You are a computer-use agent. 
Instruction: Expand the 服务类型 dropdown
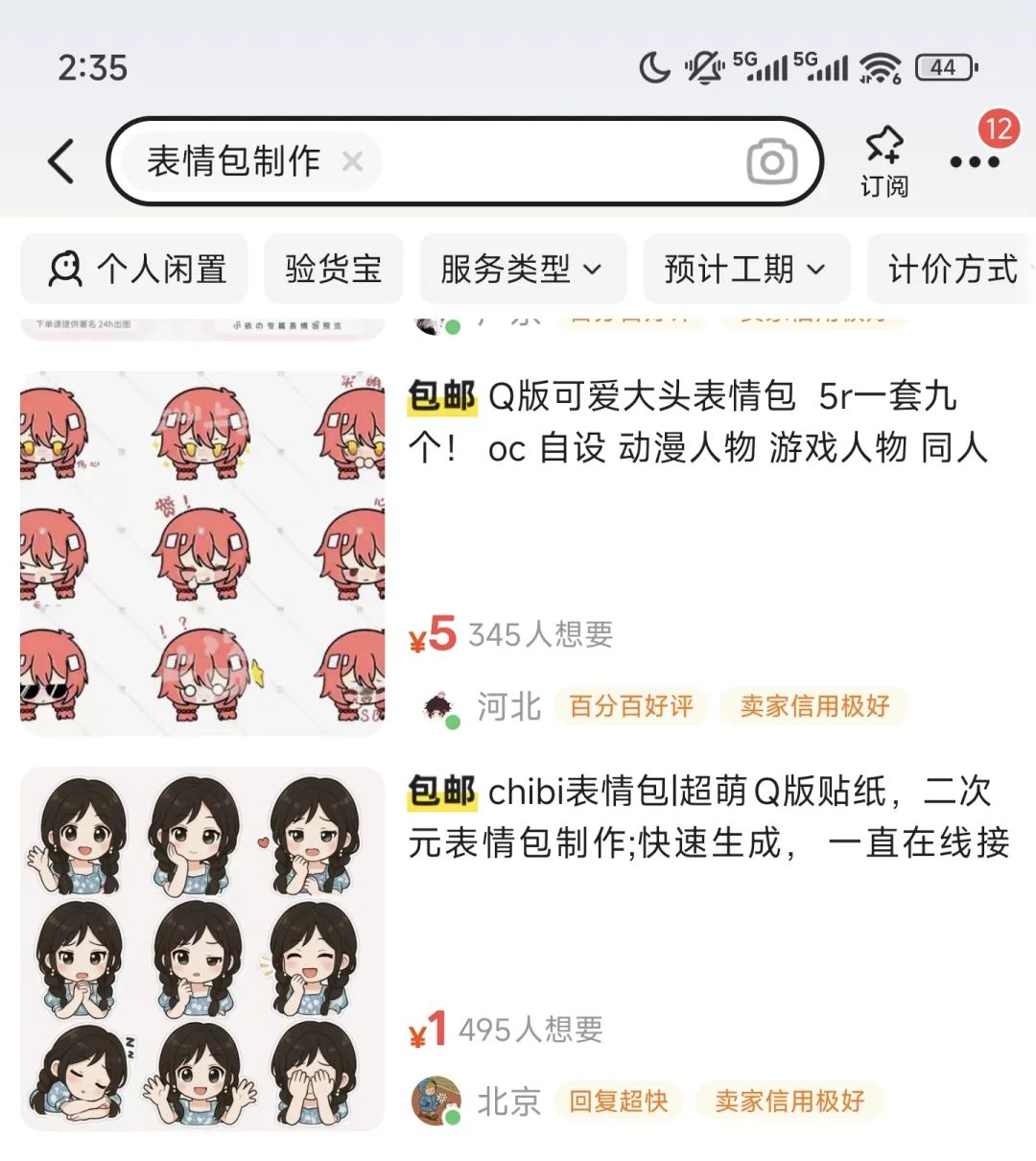click(x=522, y=269)
